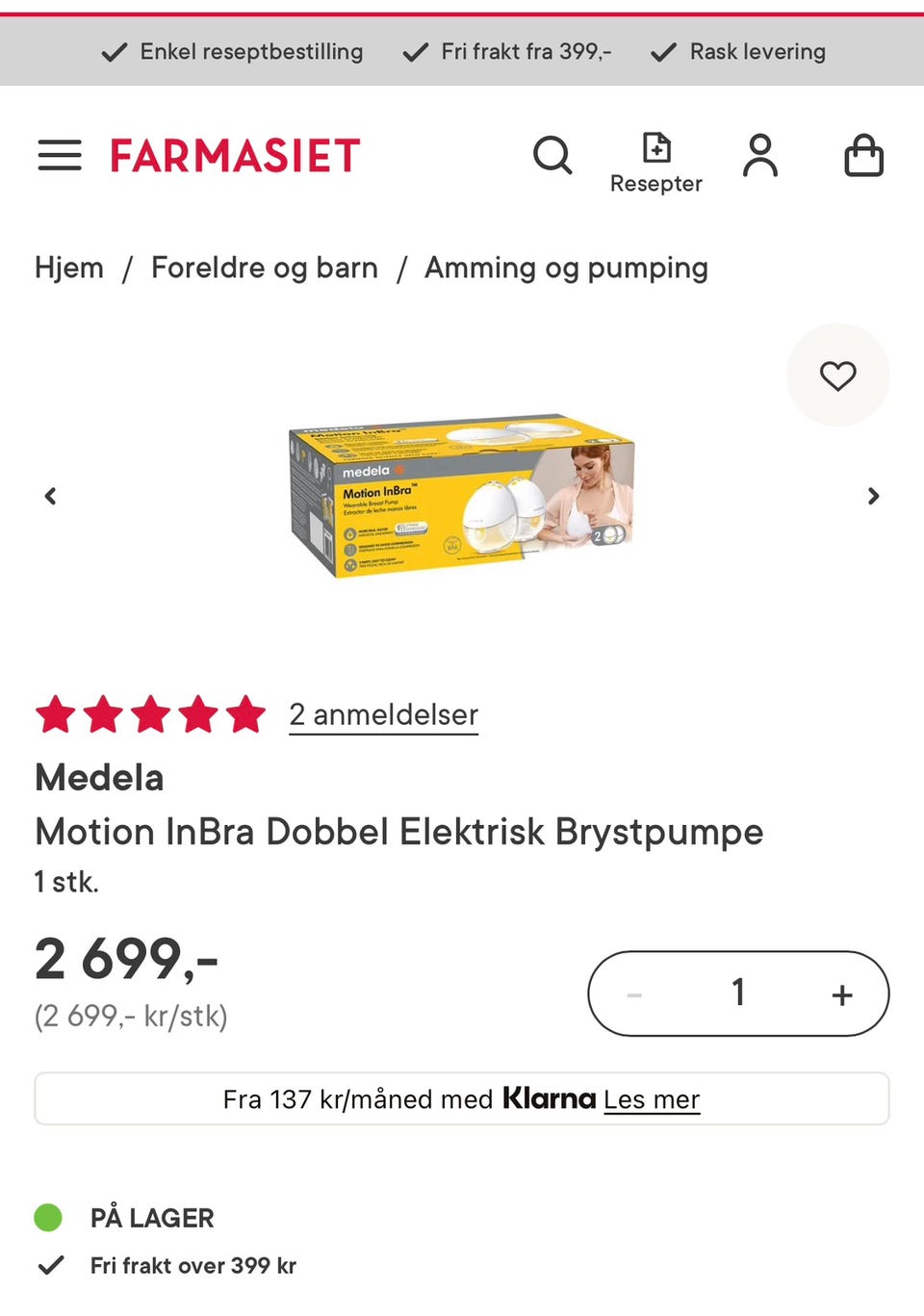924x1316 pixels.
Task: Increase quantity with plus button
Action: click(x=842, y=993)
